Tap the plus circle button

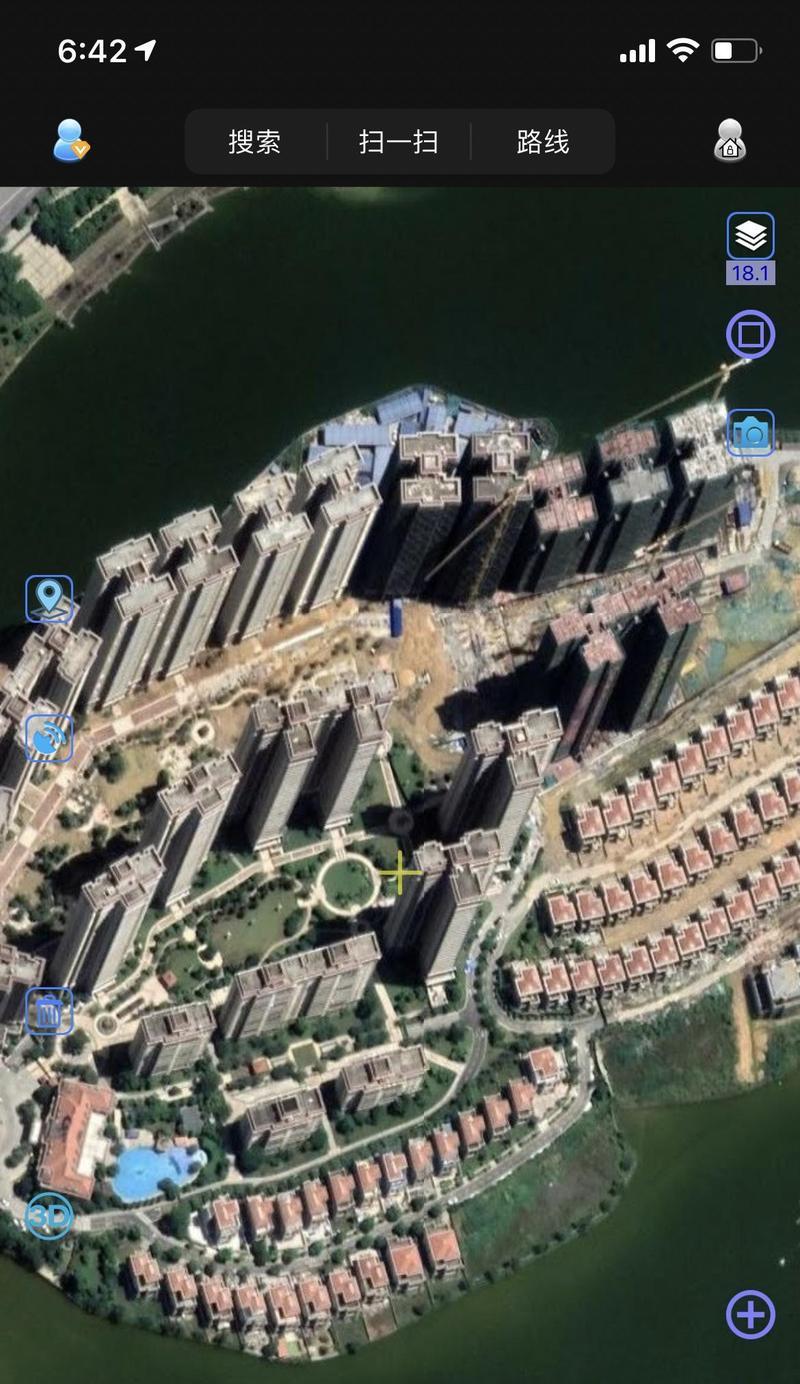coord(750,1314)
